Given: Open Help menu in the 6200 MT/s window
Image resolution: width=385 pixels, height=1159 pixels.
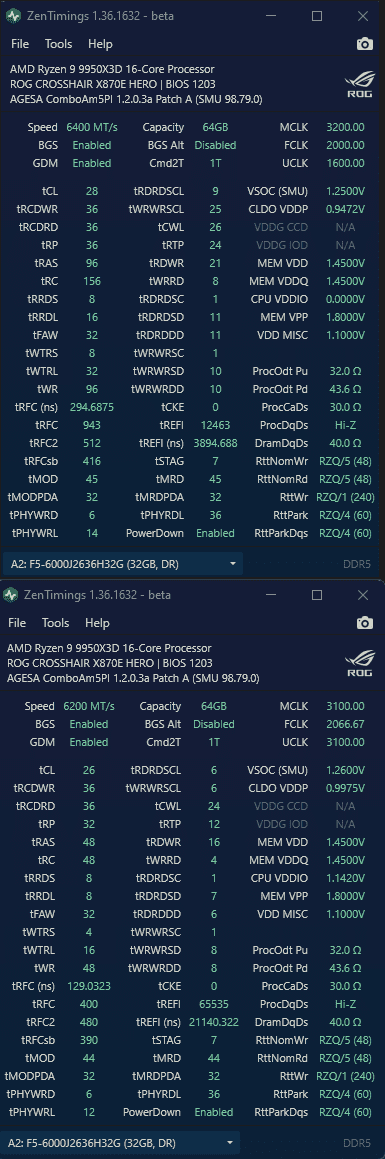Looking at the screenshot, I should click(97, 623).
